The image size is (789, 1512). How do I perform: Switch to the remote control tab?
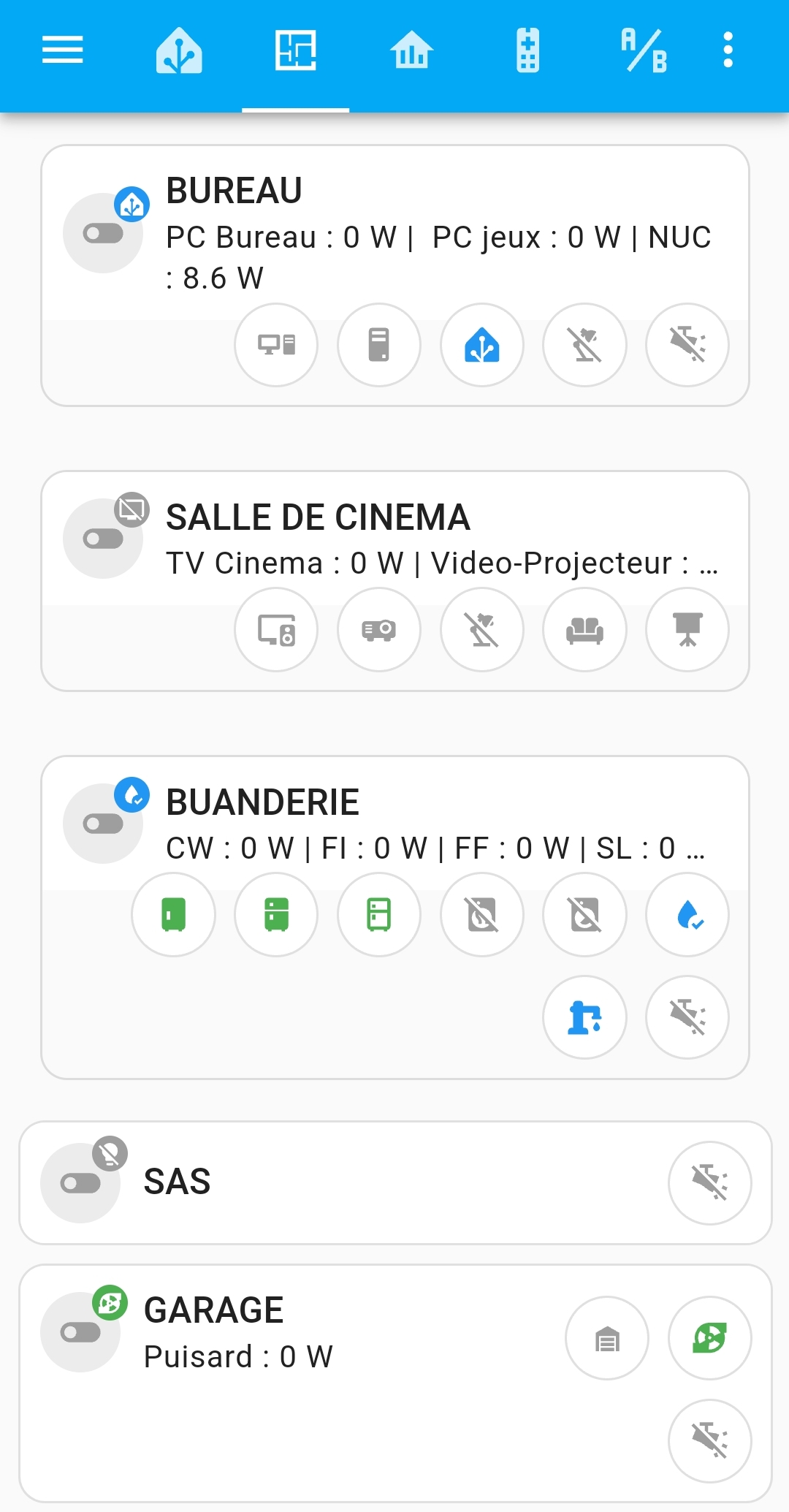pyautogui.click(x=527, y=50)
